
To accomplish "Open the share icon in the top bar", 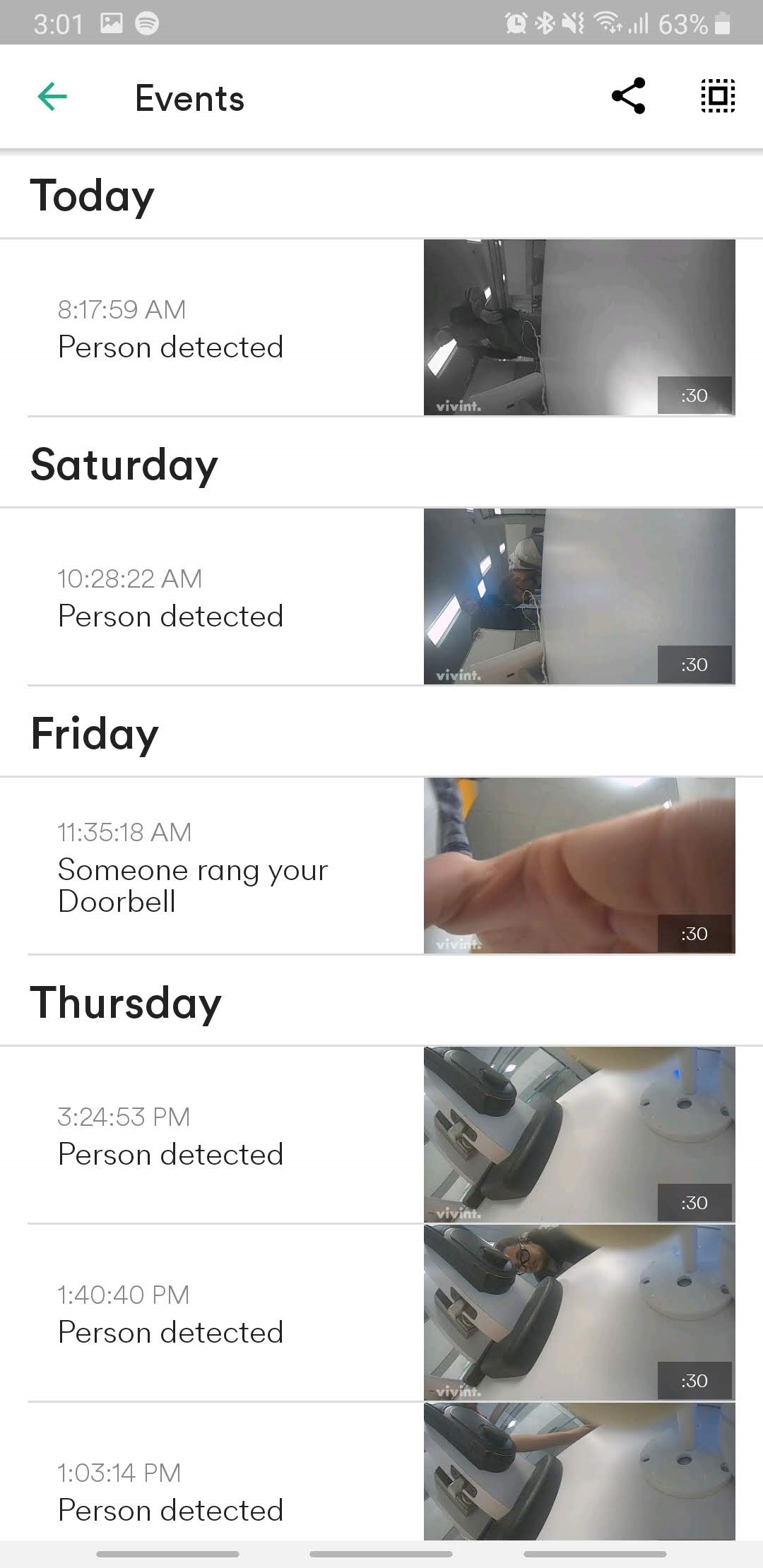I will [x=629, y=97].
